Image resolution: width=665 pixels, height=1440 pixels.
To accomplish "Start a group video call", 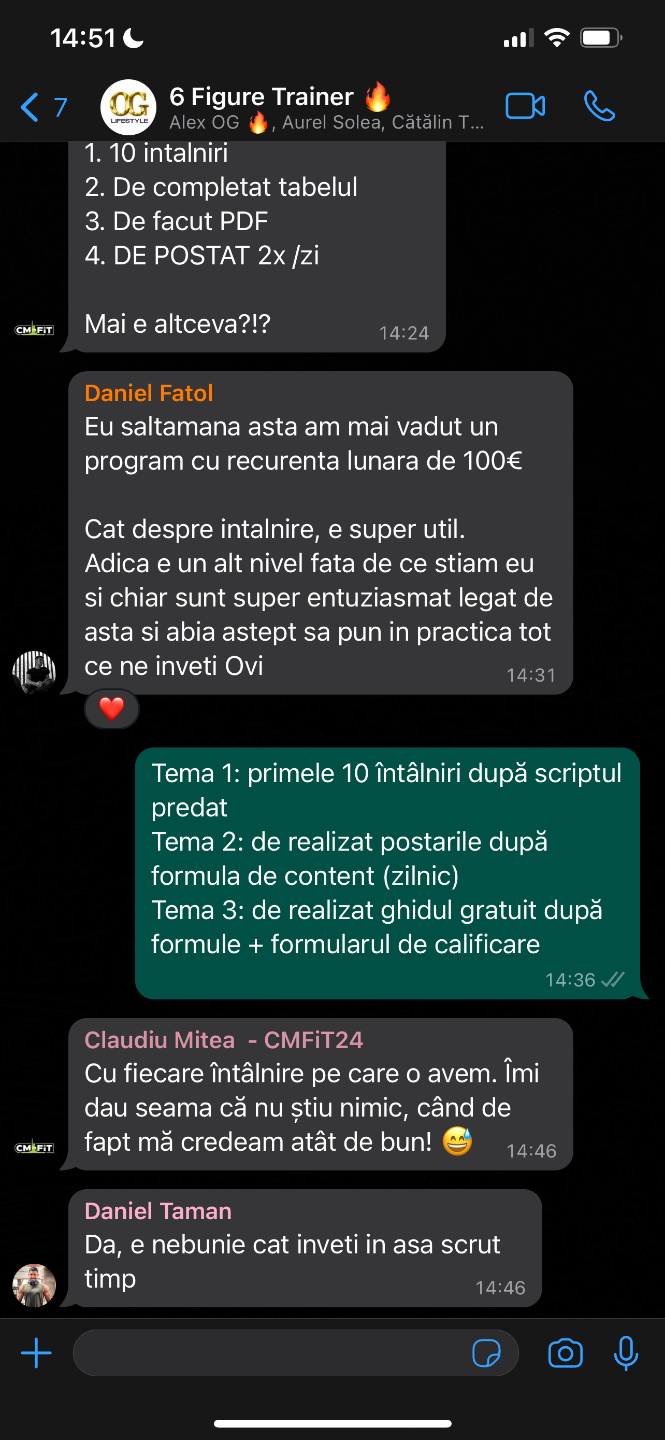I will tap(525, 107).
